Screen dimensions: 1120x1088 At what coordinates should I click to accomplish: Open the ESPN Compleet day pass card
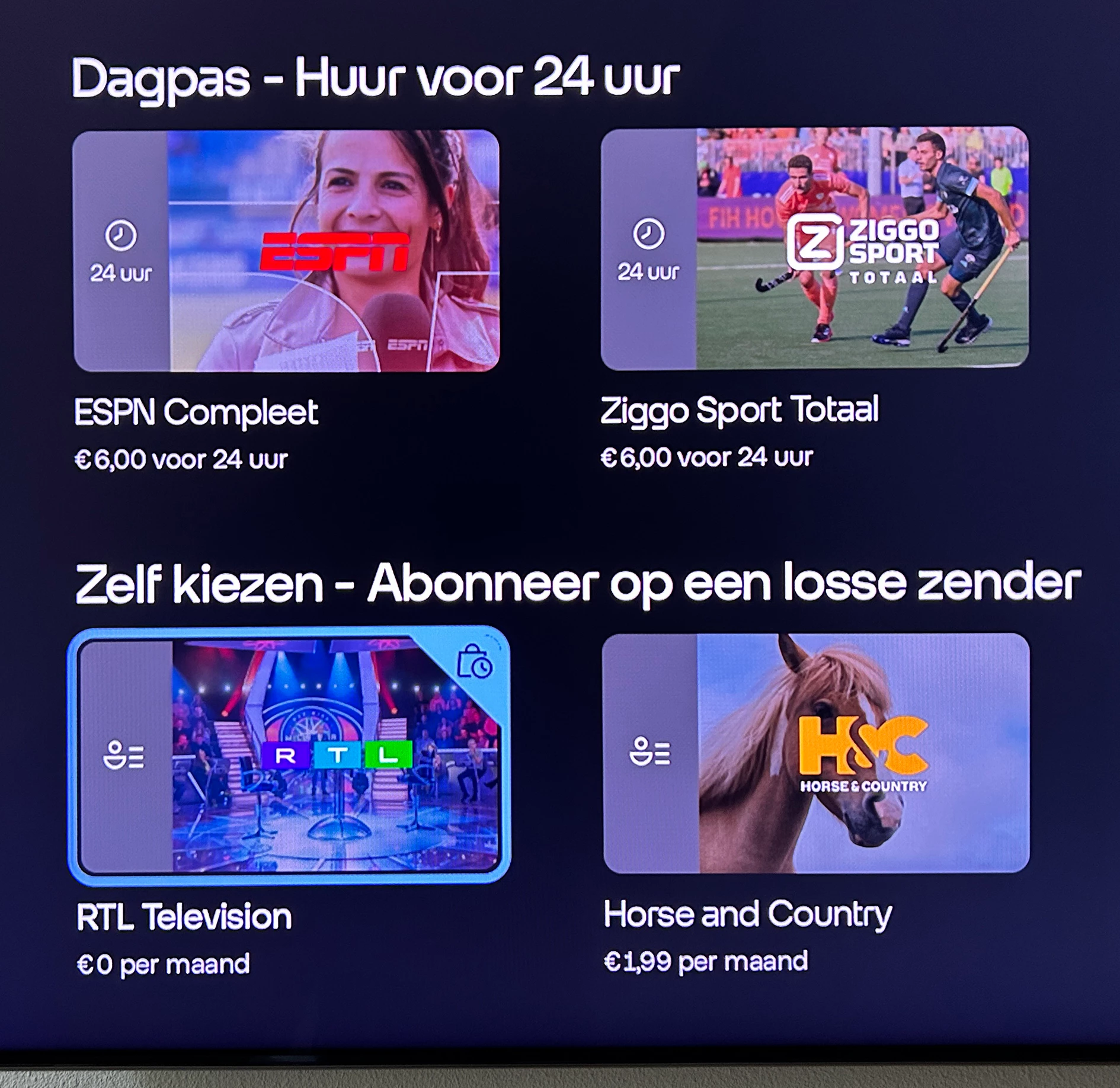click(286, 251)
